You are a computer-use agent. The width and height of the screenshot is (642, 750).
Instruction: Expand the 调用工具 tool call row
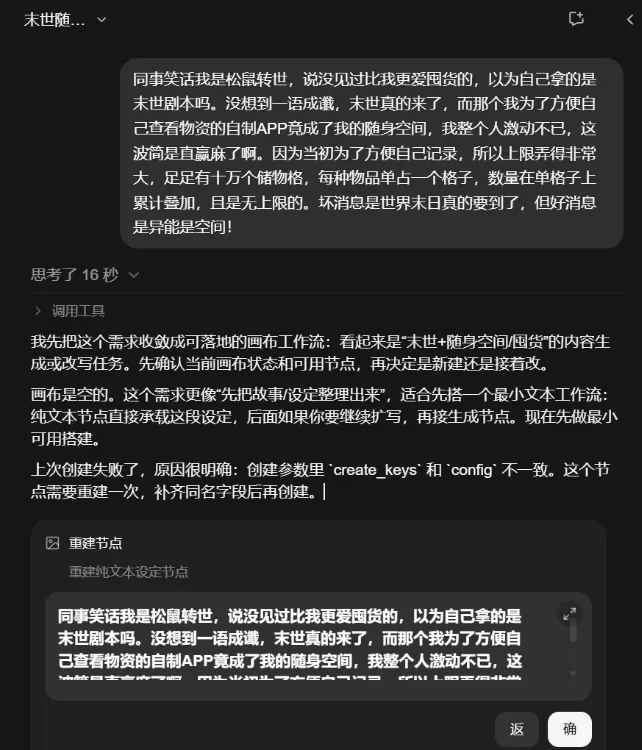[69, 311]
